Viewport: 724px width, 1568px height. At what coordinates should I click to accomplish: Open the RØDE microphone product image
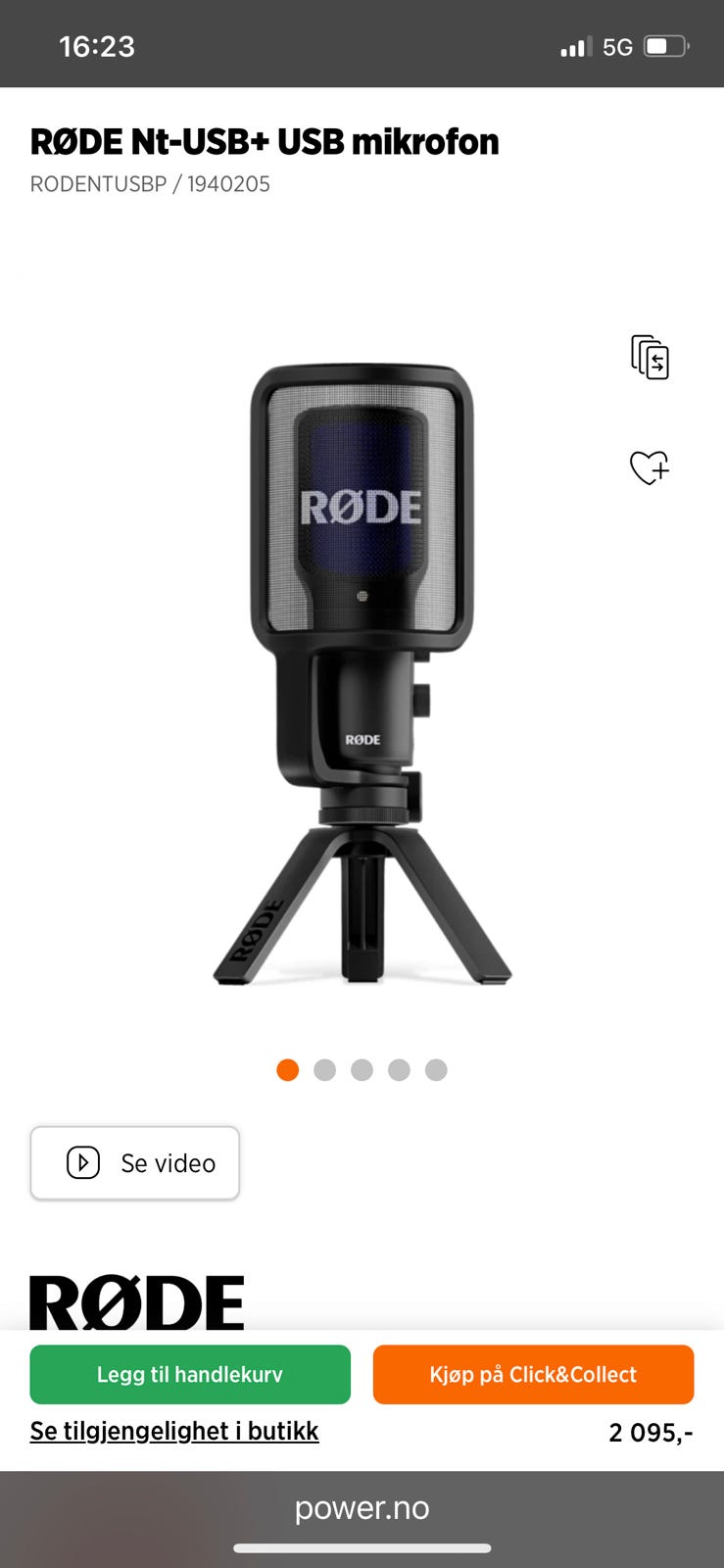[362, 676]
